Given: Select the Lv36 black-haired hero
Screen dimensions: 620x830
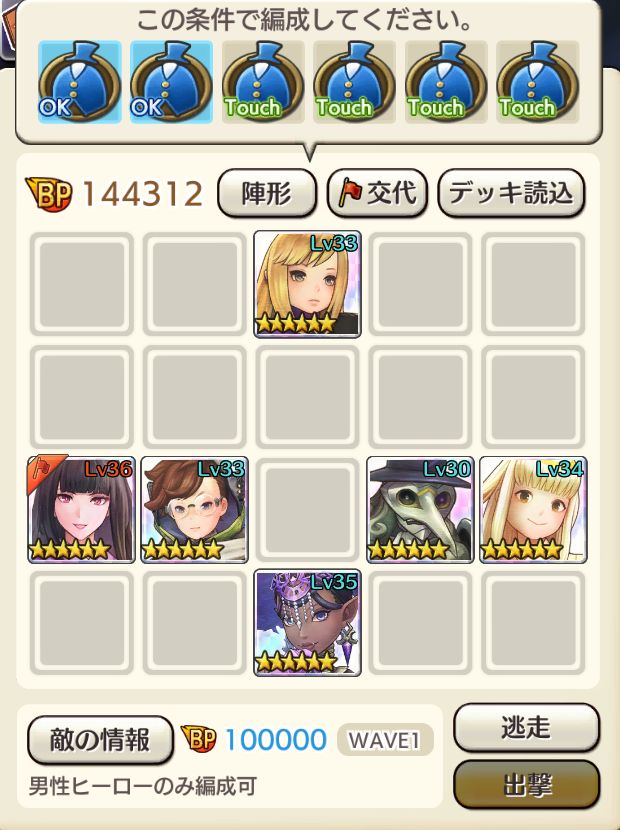Looking at the screenshot, I should (x=82, y=510).
